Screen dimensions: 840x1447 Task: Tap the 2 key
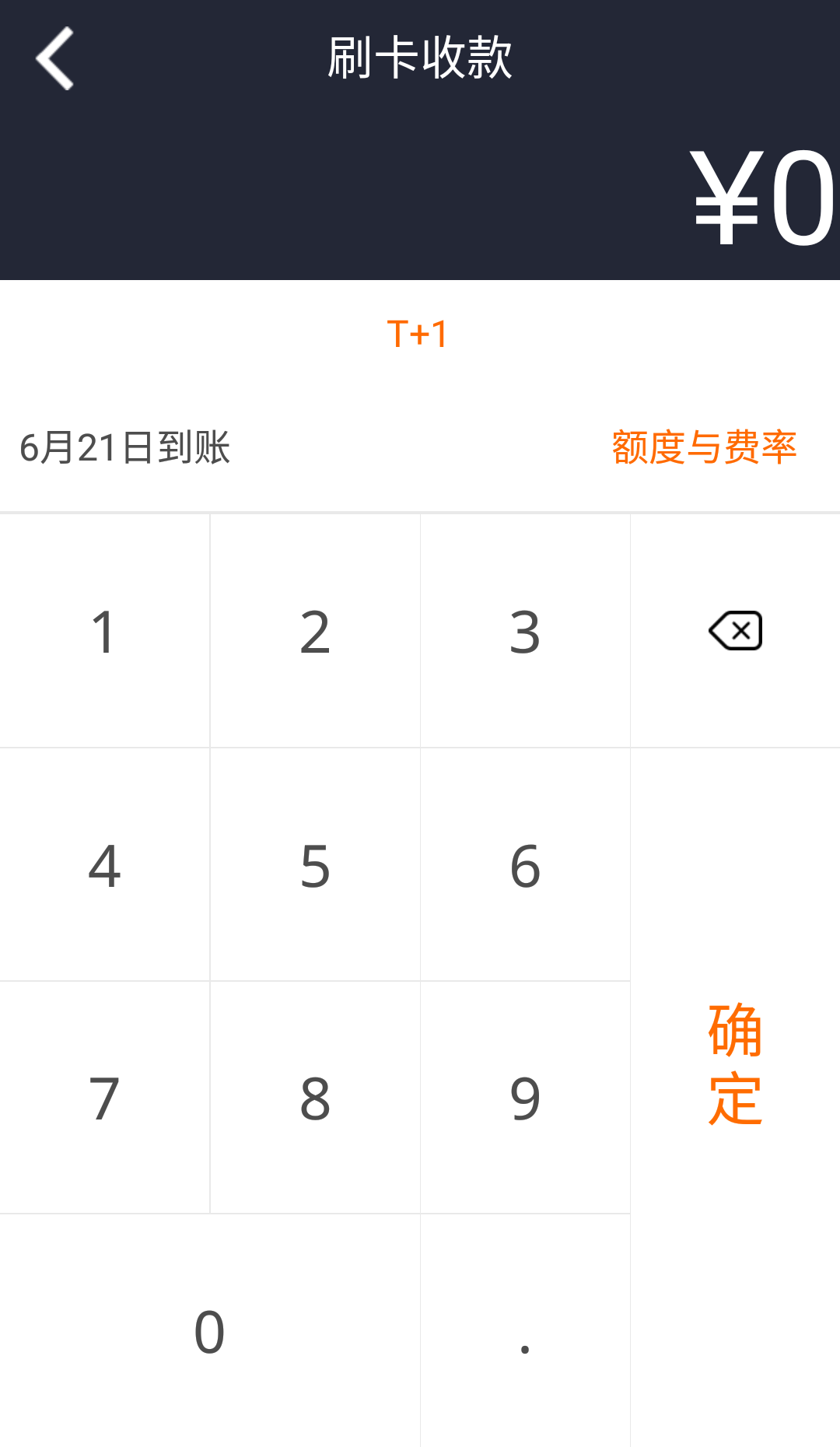click(x=315, y=631)
